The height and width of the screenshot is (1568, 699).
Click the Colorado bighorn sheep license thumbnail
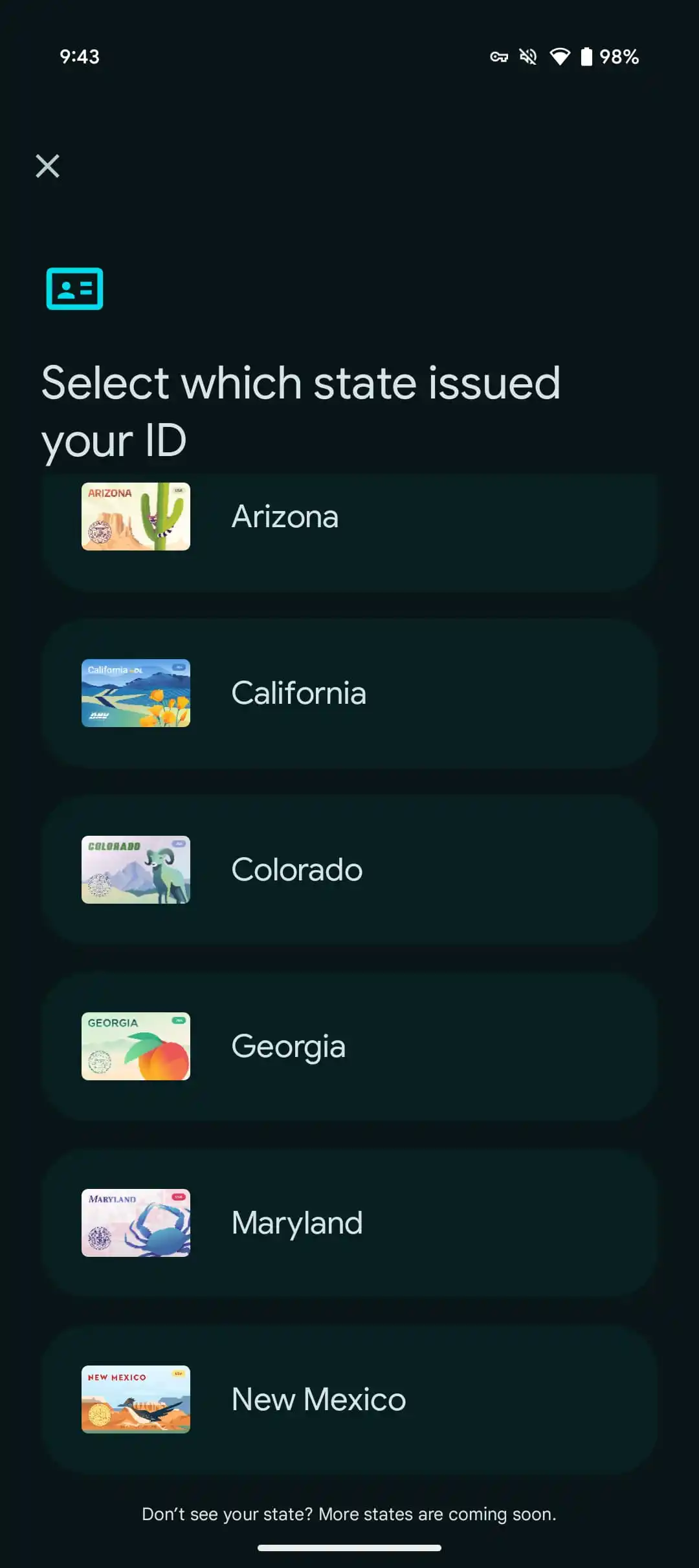(x=135, y=869)
